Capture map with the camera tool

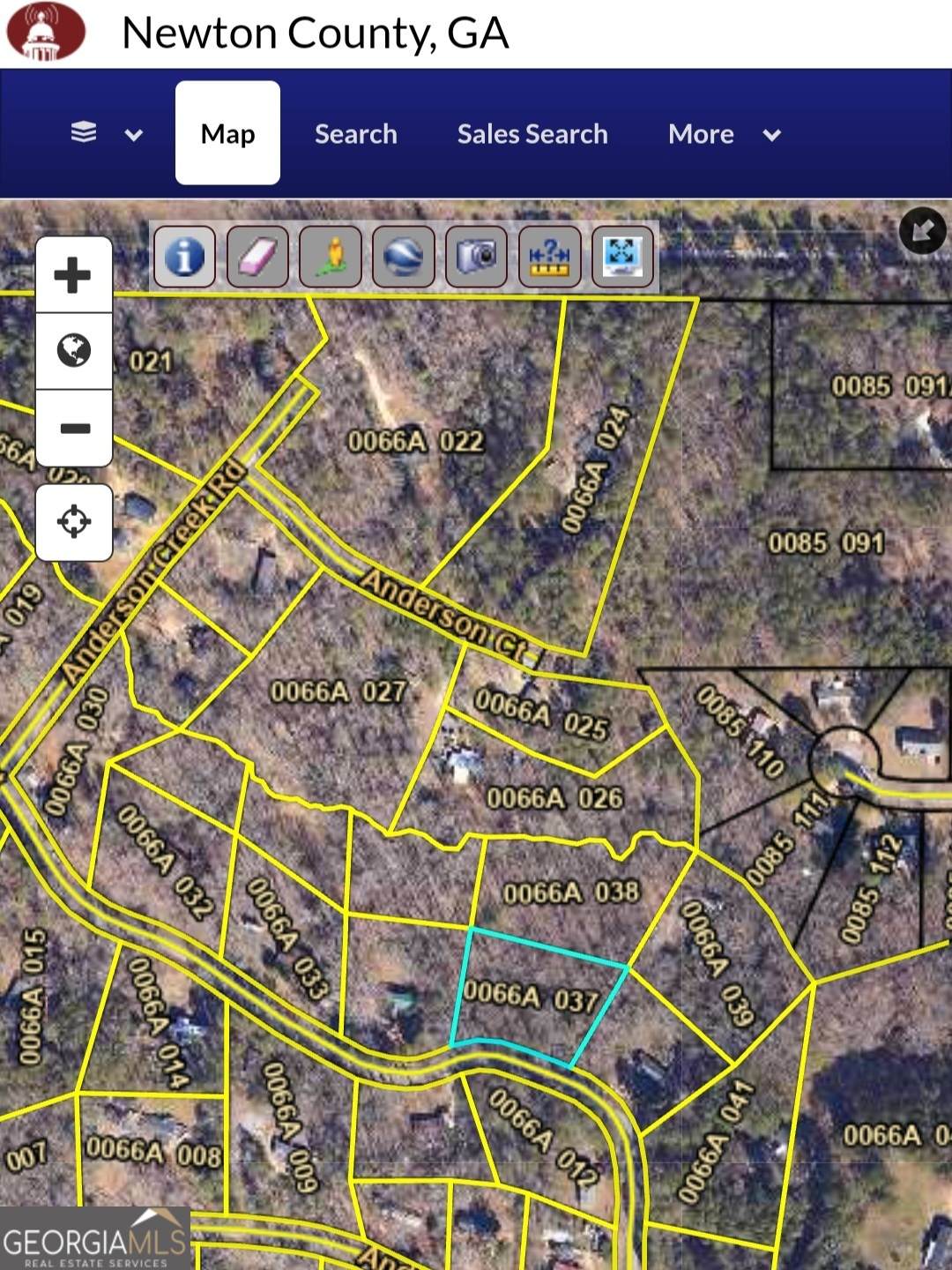point(477,257)
